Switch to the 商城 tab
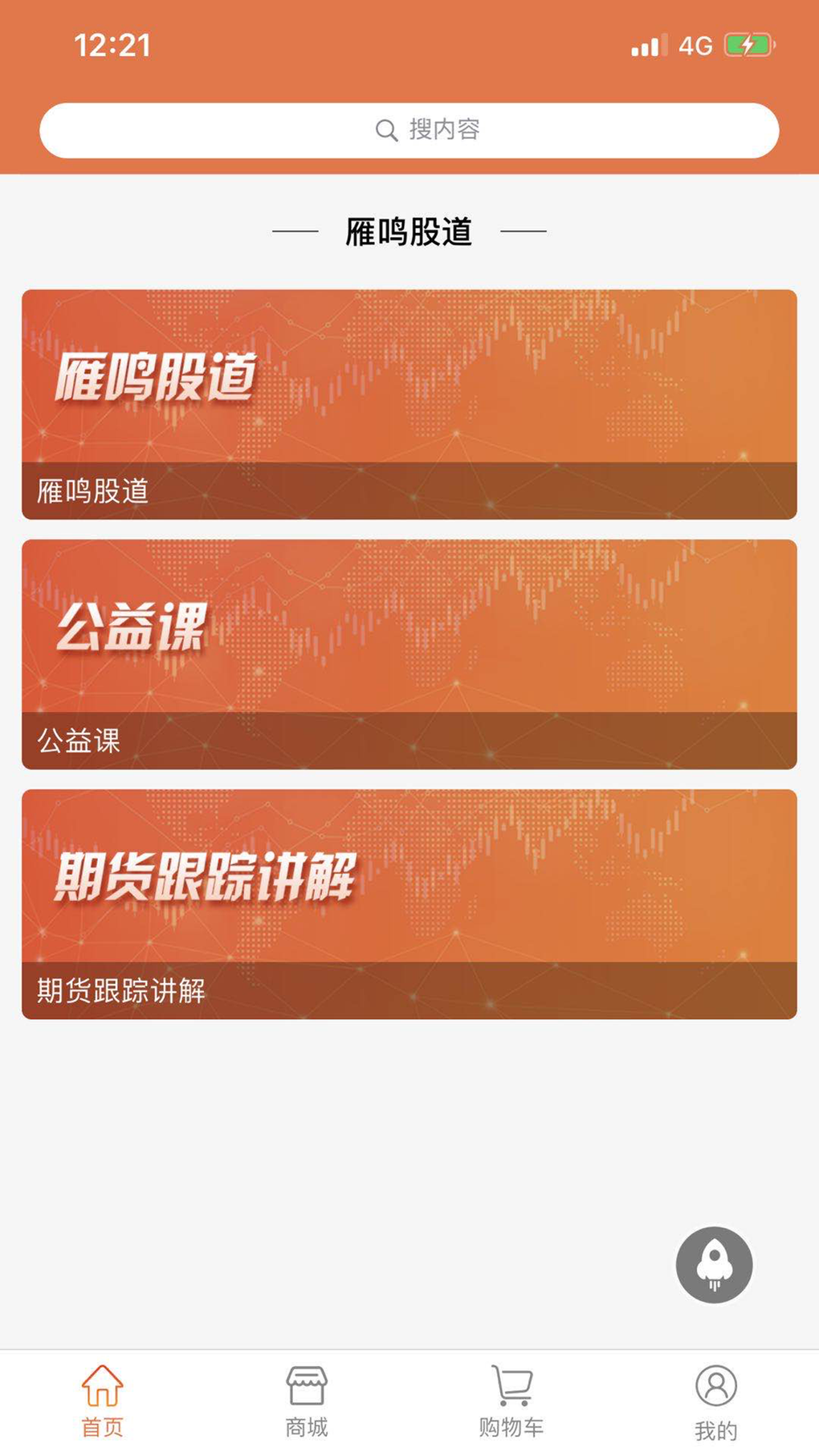This screenshot has width=819, height=1456. pos(307,1401)
